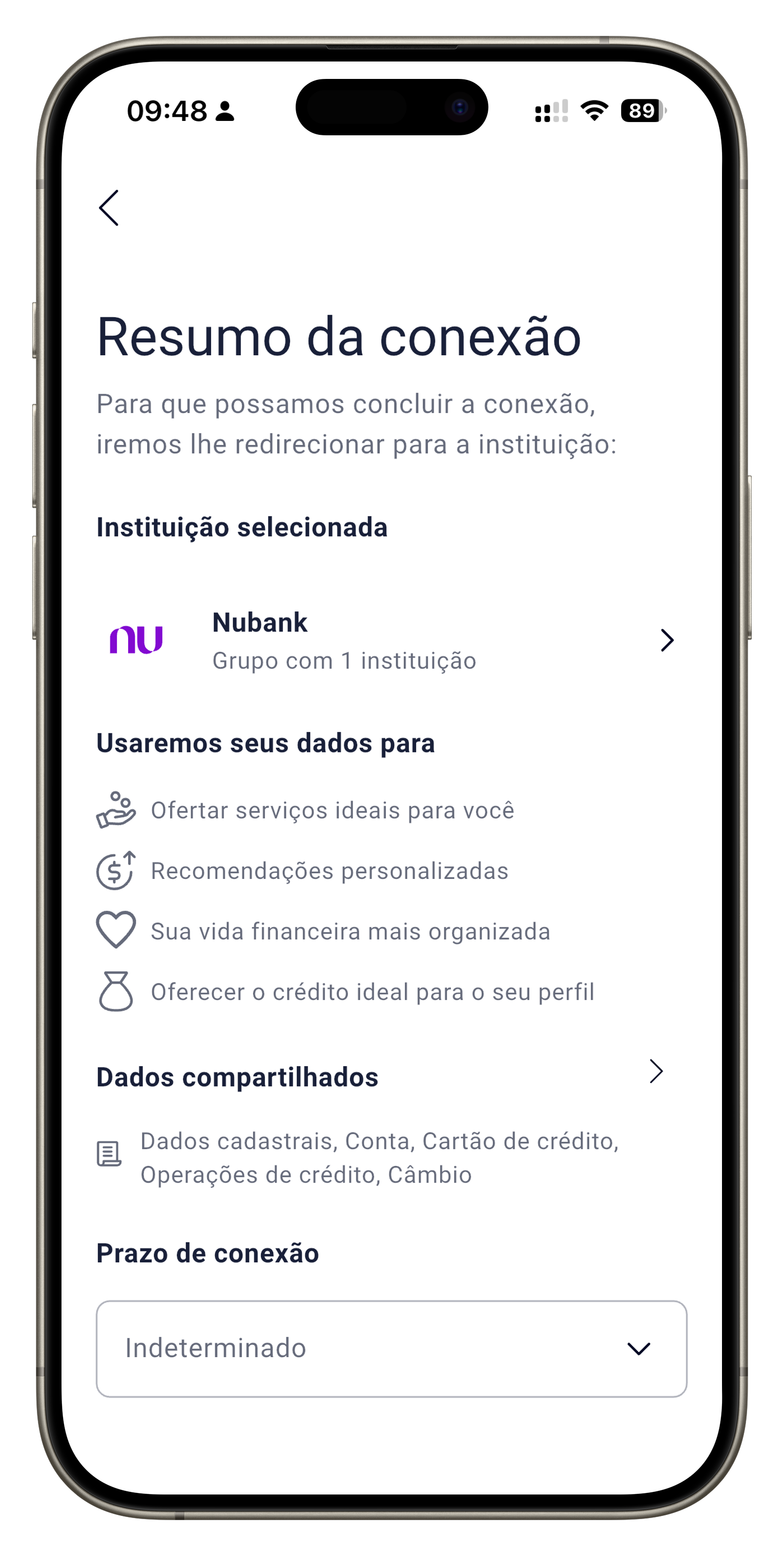Expand Dados compartilhados details

[x=656, y=1071]
